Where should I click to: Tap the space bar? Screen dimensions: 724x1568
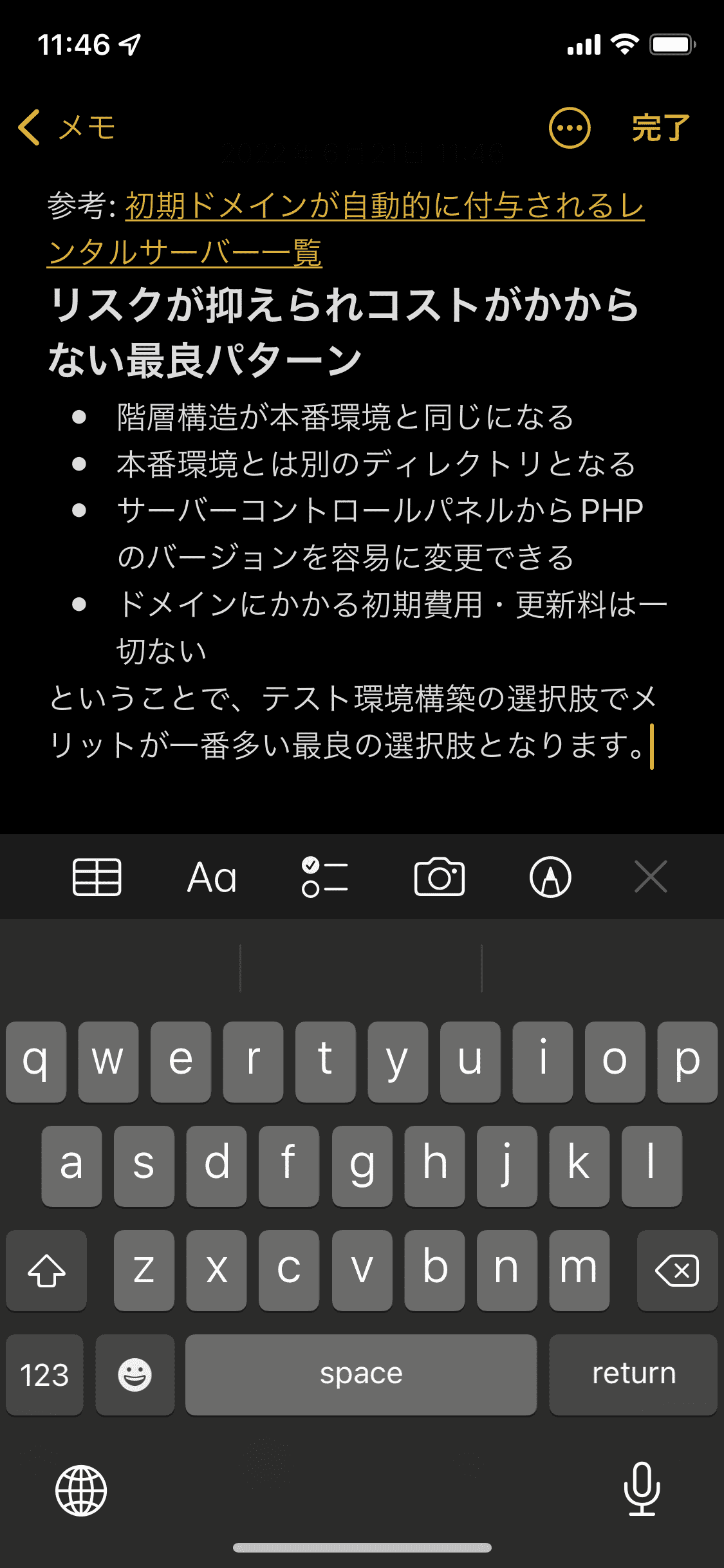[361, 1374]
